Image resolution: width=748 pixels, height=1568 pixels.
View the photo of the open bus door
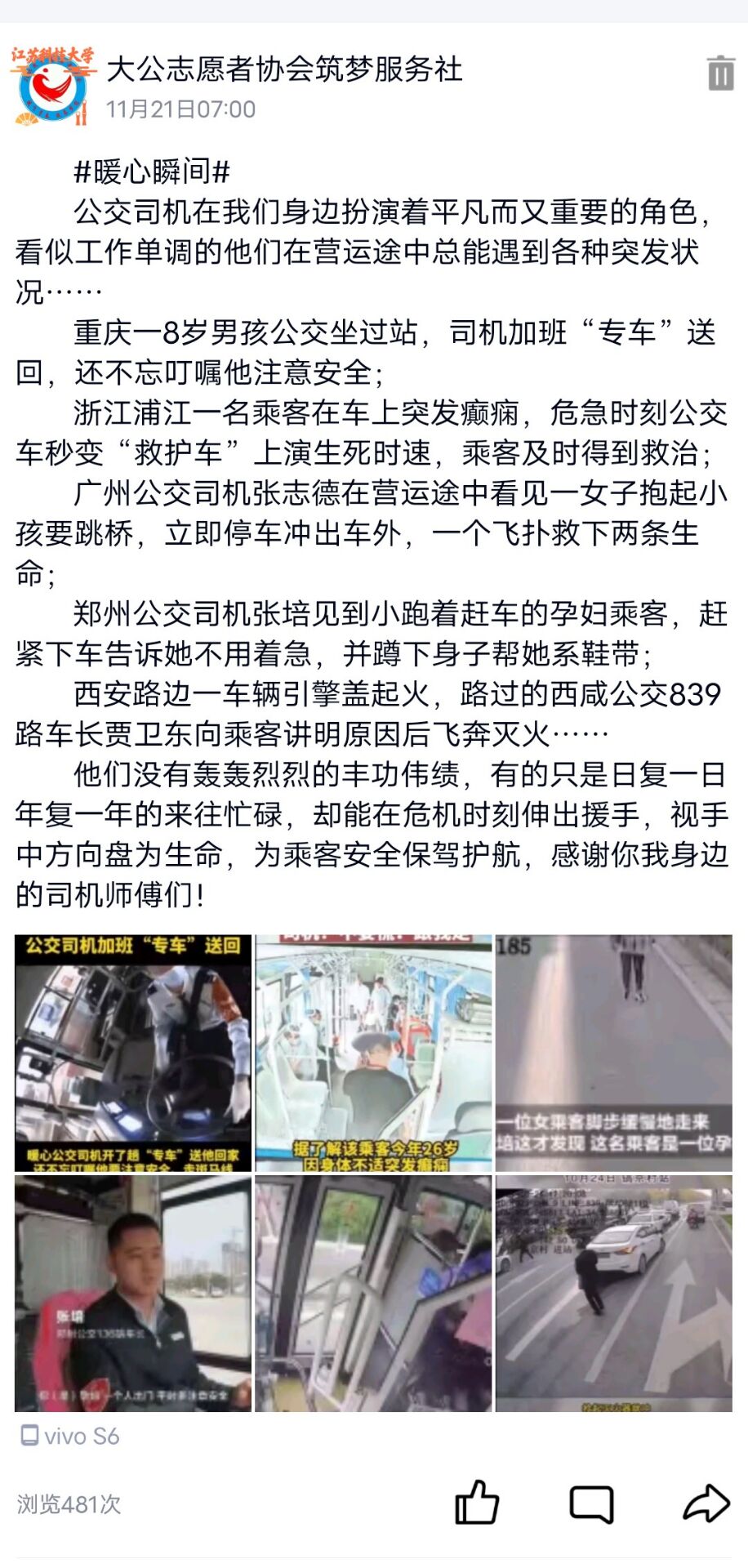click(x=373, y=1293)
